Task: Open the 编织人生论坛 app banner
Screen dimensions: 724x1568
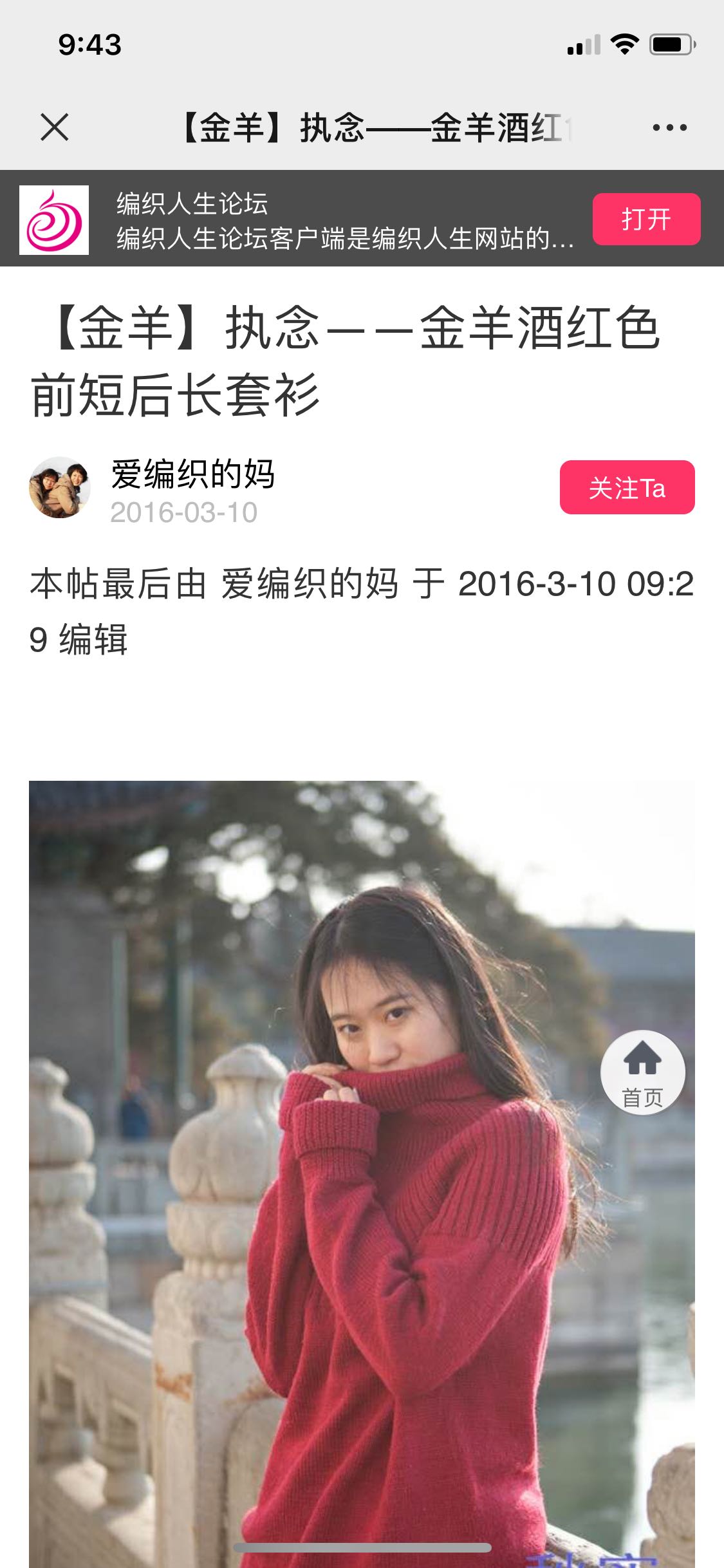Action: tap(322, 219)
